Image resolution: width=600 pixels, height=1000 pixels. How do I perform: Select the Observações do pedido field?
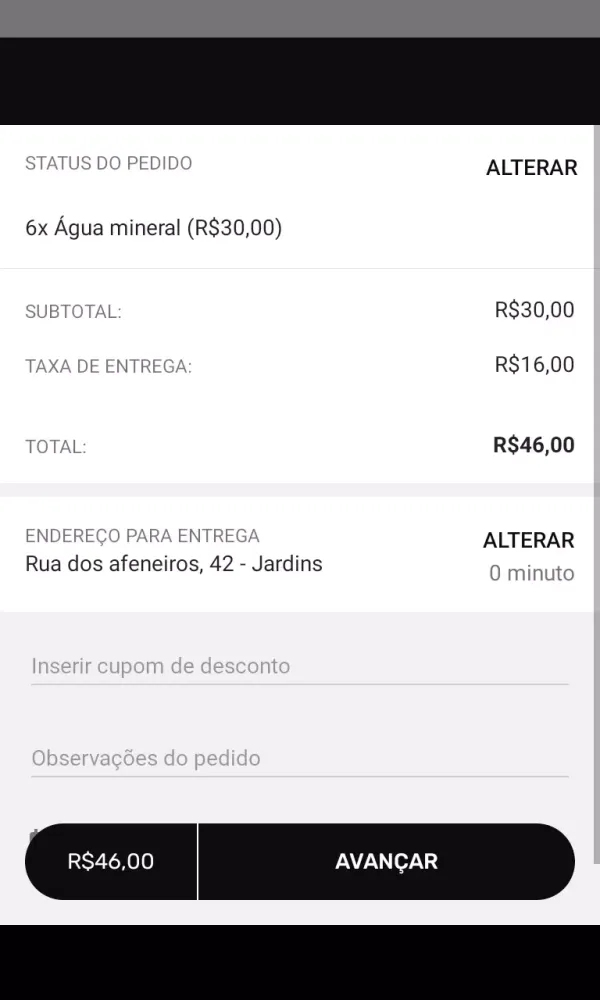(x=299, y=758)
